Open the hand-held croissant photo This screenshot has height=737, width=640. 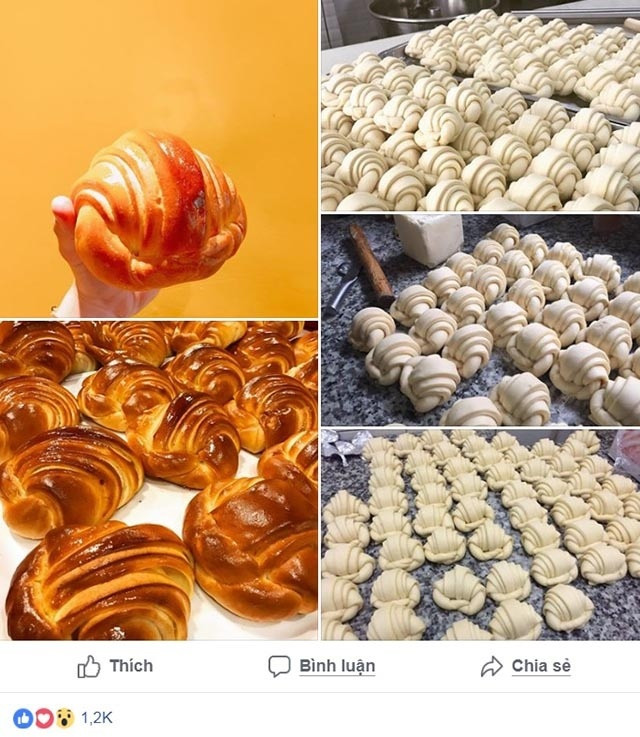pos(158,158)
